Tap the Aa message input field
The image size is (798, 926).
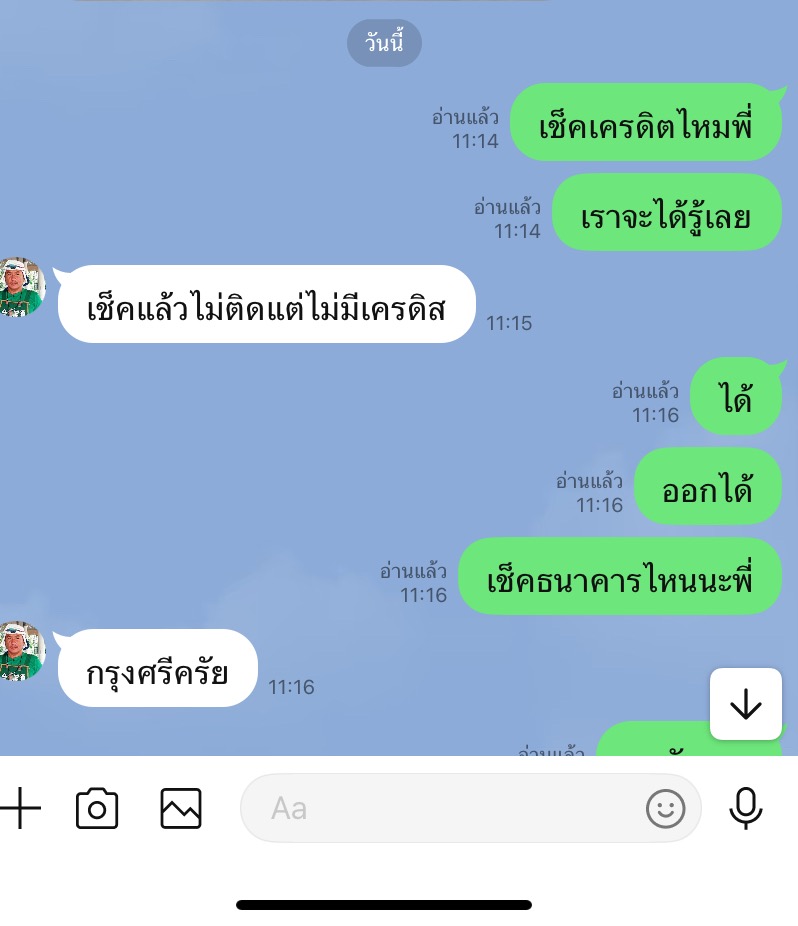[x=440, y=808]
